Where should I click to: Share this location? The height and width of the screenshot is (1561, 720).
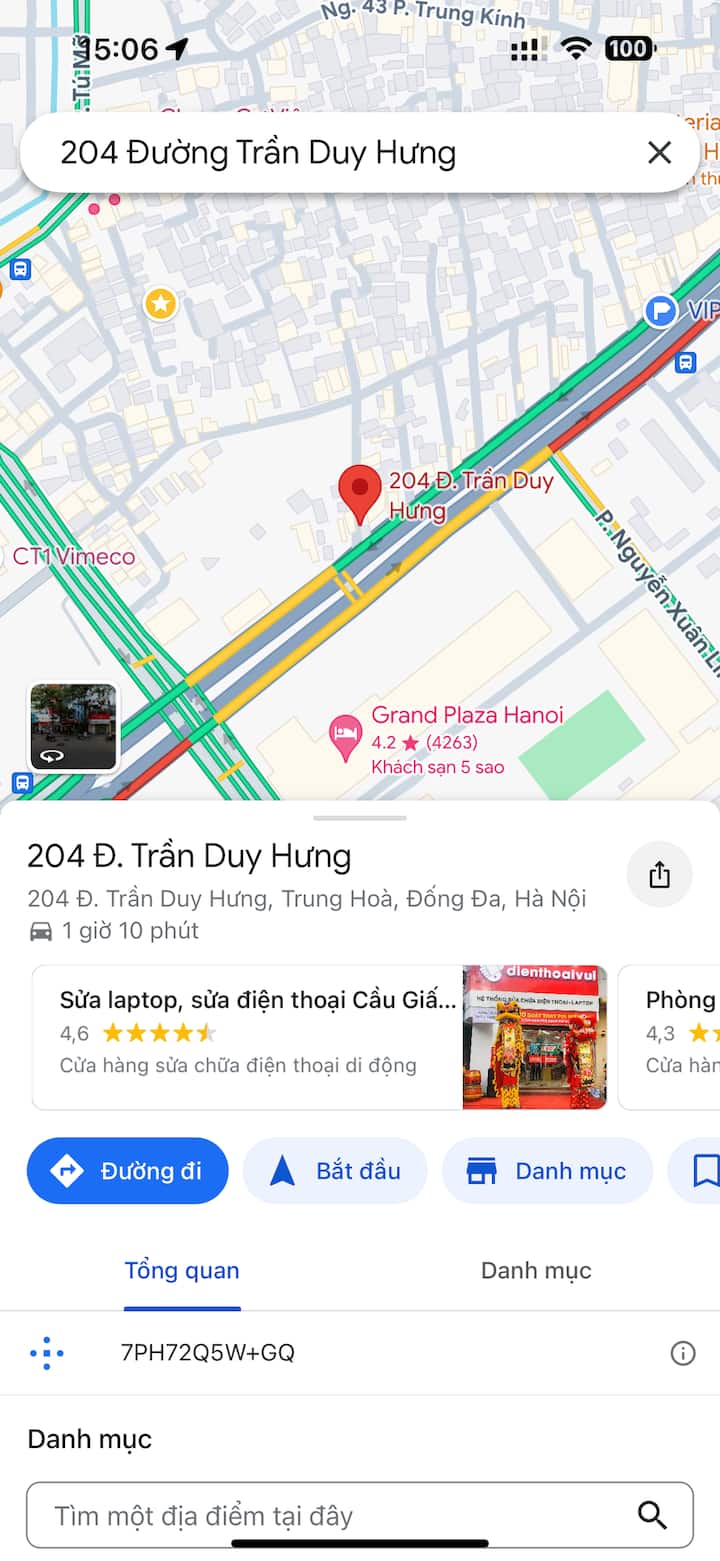point(659,875)
